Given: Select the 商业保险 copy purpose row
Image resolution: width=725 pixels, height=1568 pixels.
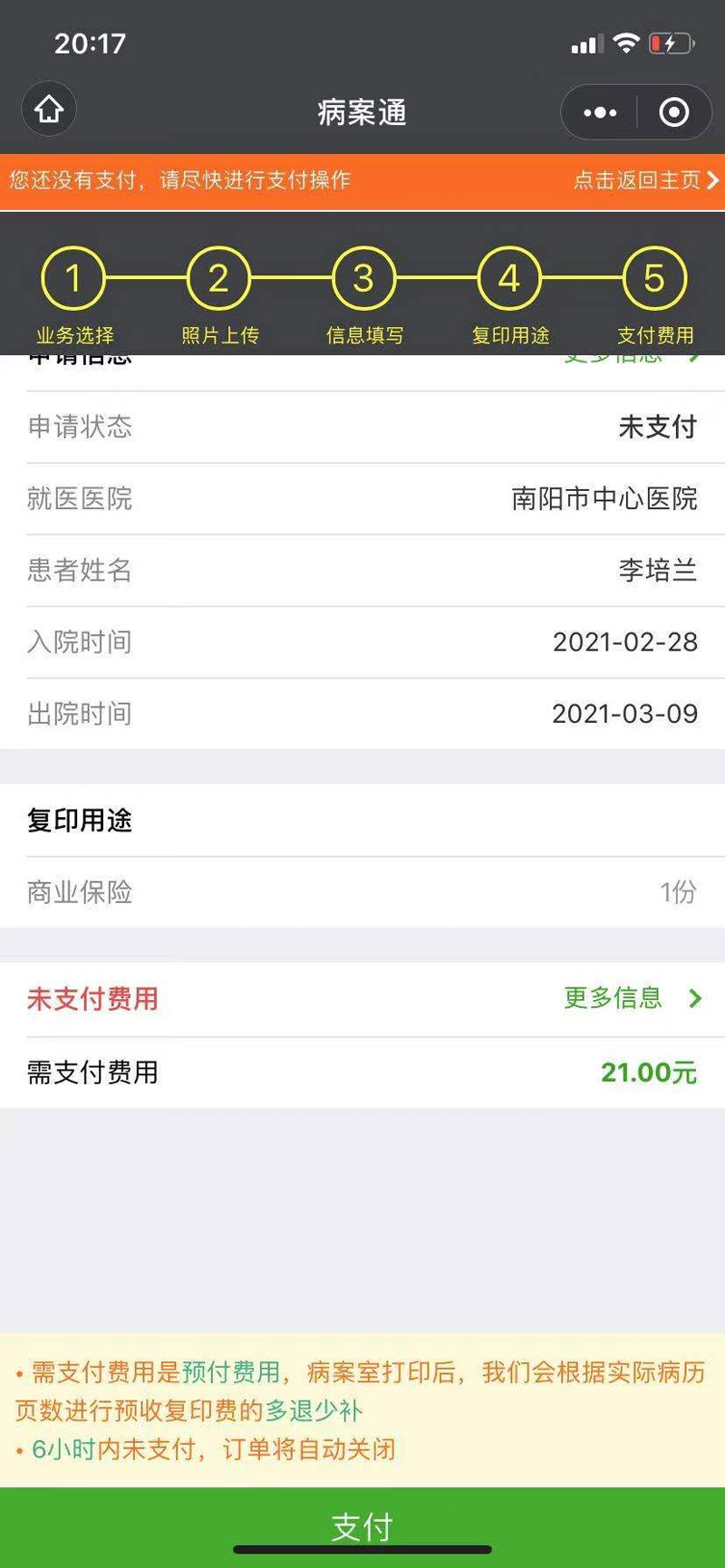Looking at the screenshot, I should click(x=362, y=892).
